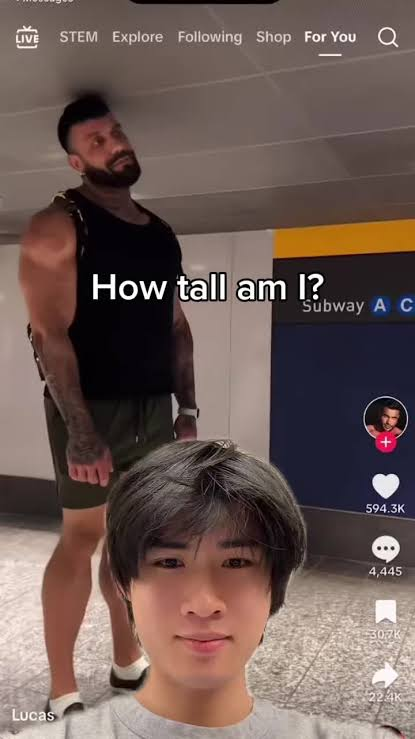Follow the creator with the plus badge
The image size is (415, 739).
pos(386,443)
